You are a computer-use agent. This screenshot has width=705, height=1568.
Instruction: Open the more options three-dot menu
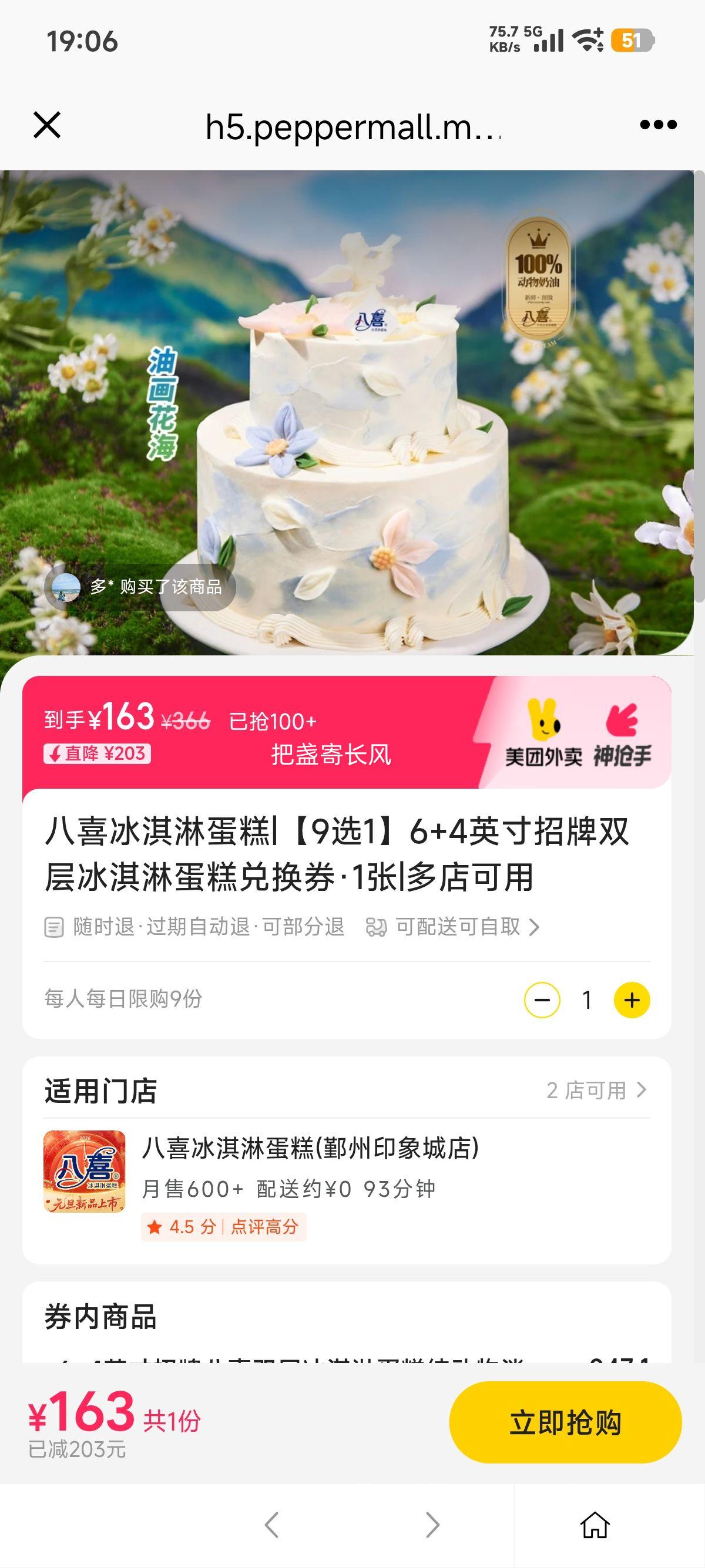pyautogui.click(x=656, y=126)
